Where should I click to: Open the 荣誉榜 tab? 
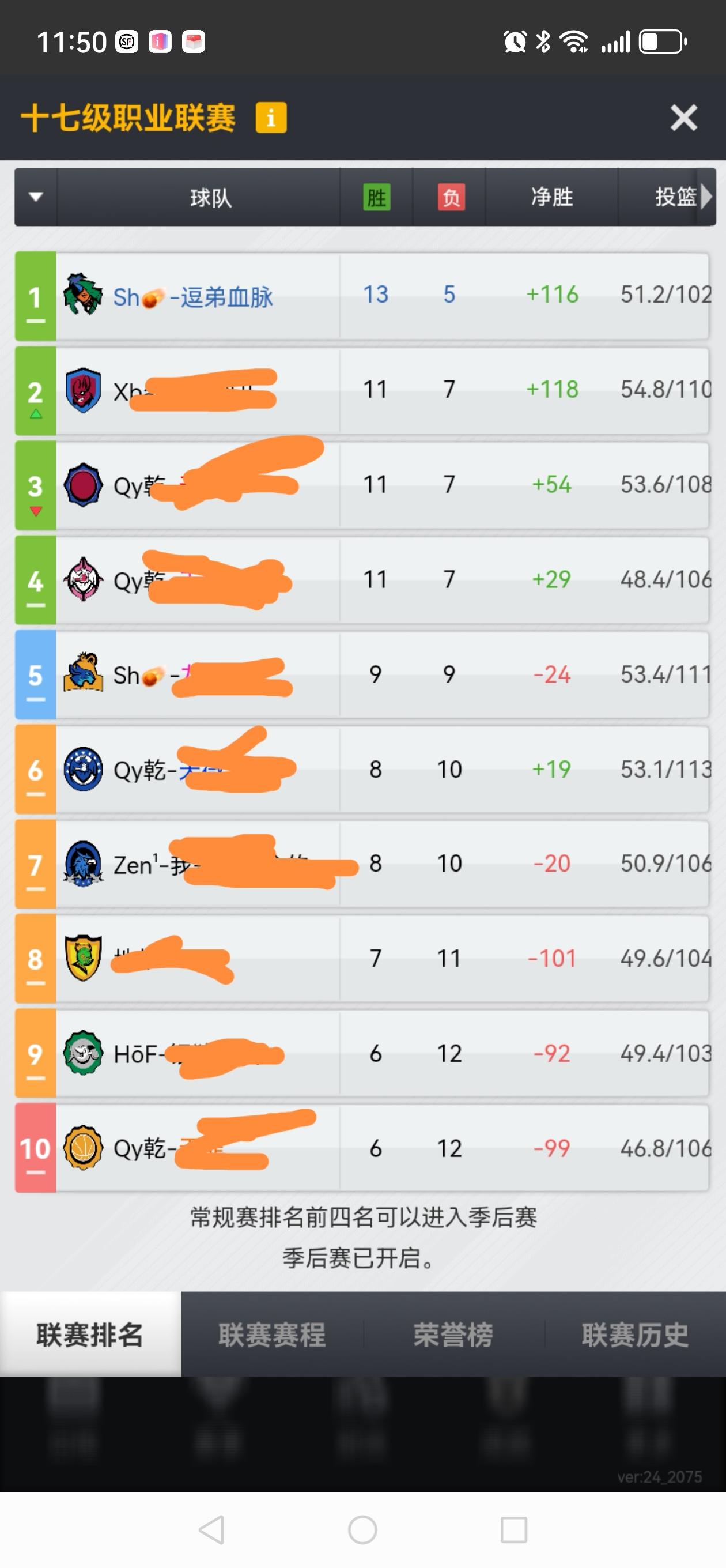click(453, 1335)
